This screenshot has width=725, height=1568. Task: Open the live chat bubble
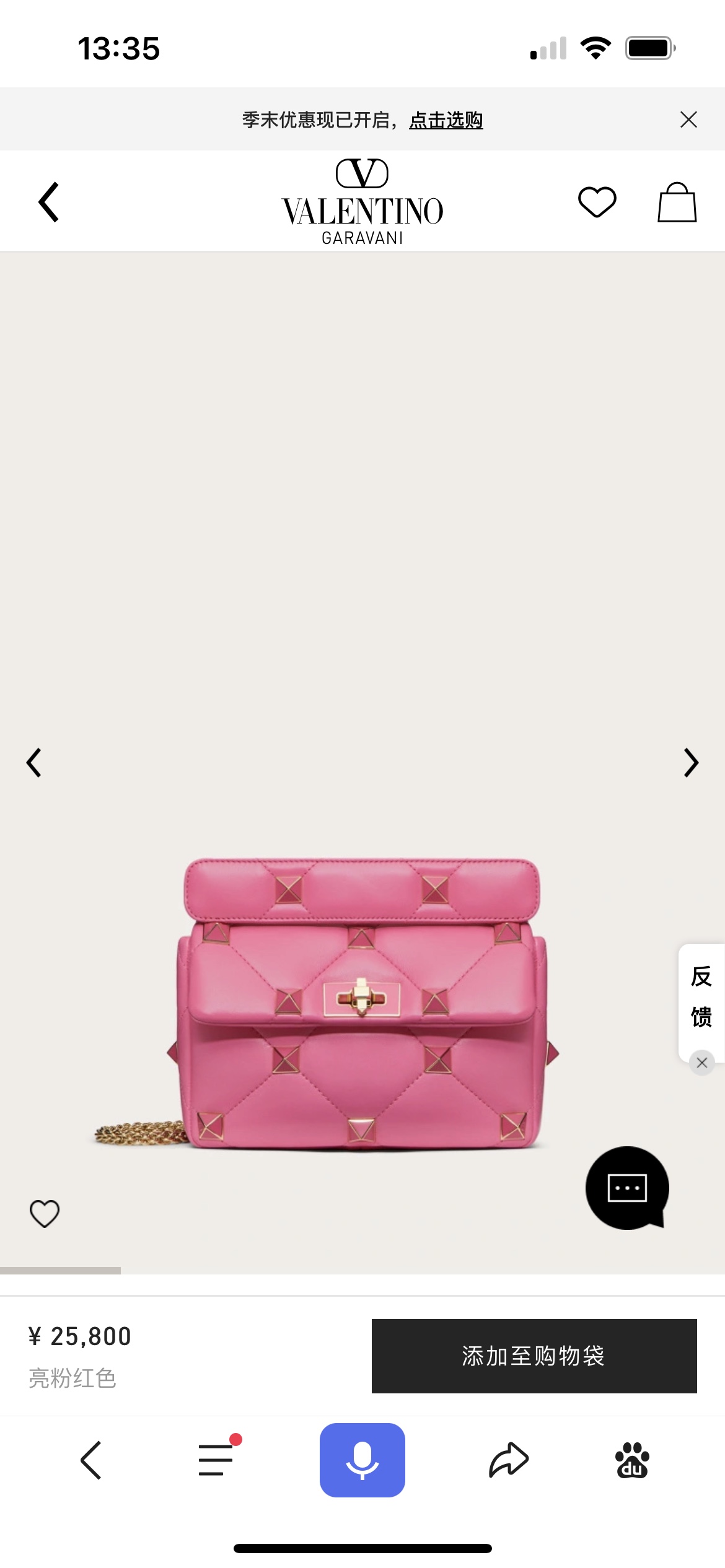627,1188
